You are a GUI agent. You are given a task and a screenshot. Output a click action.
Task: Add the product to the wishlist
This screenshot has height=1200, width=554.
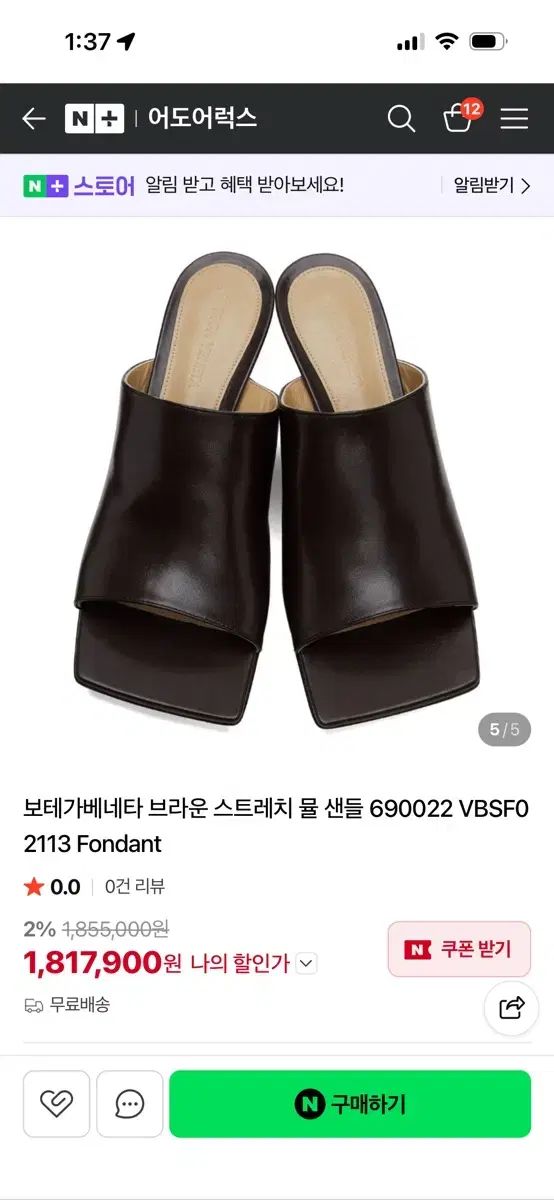pos(56,1104)
